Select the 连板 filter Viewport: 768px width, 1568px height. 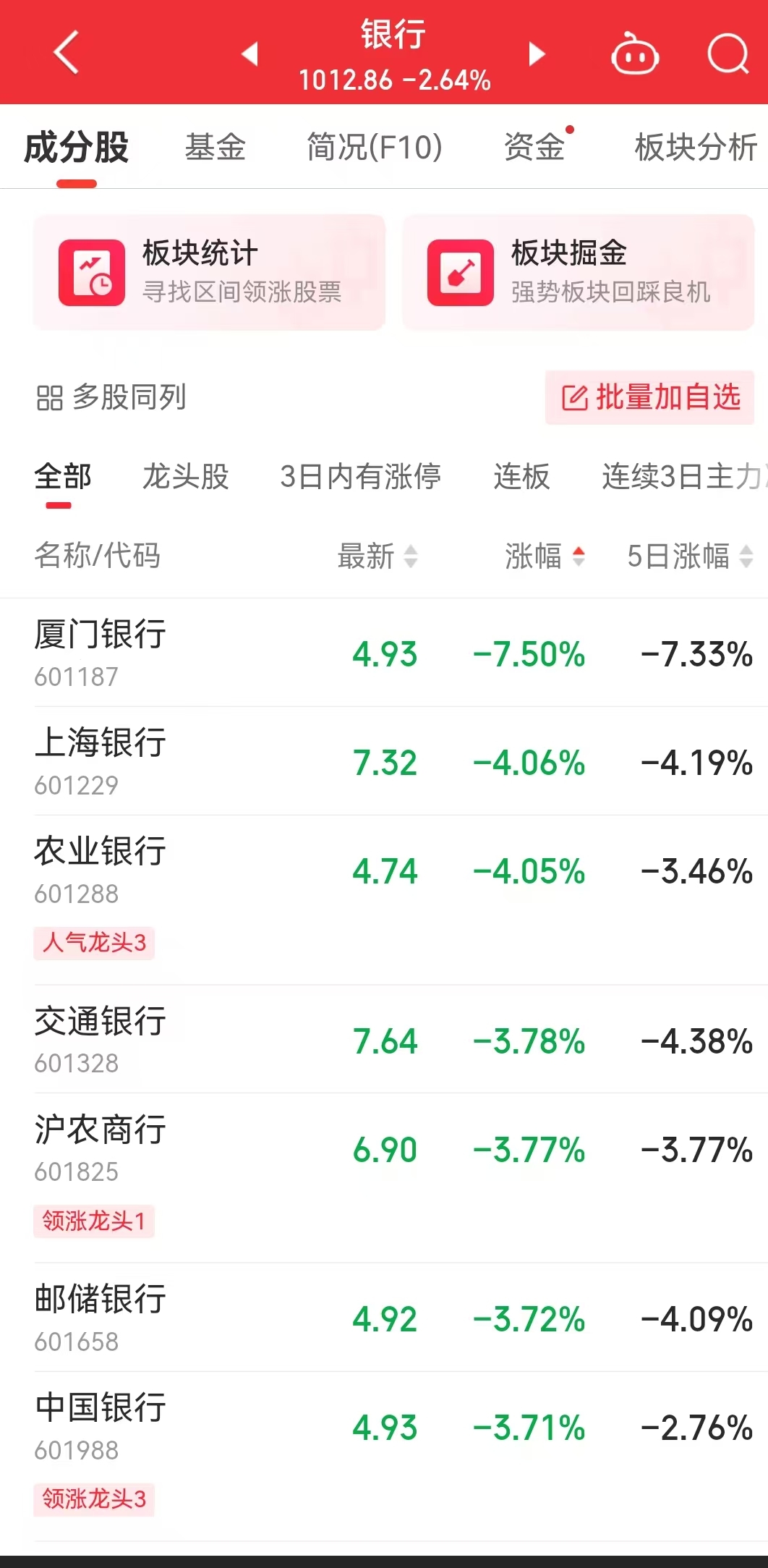pos(521,478)
